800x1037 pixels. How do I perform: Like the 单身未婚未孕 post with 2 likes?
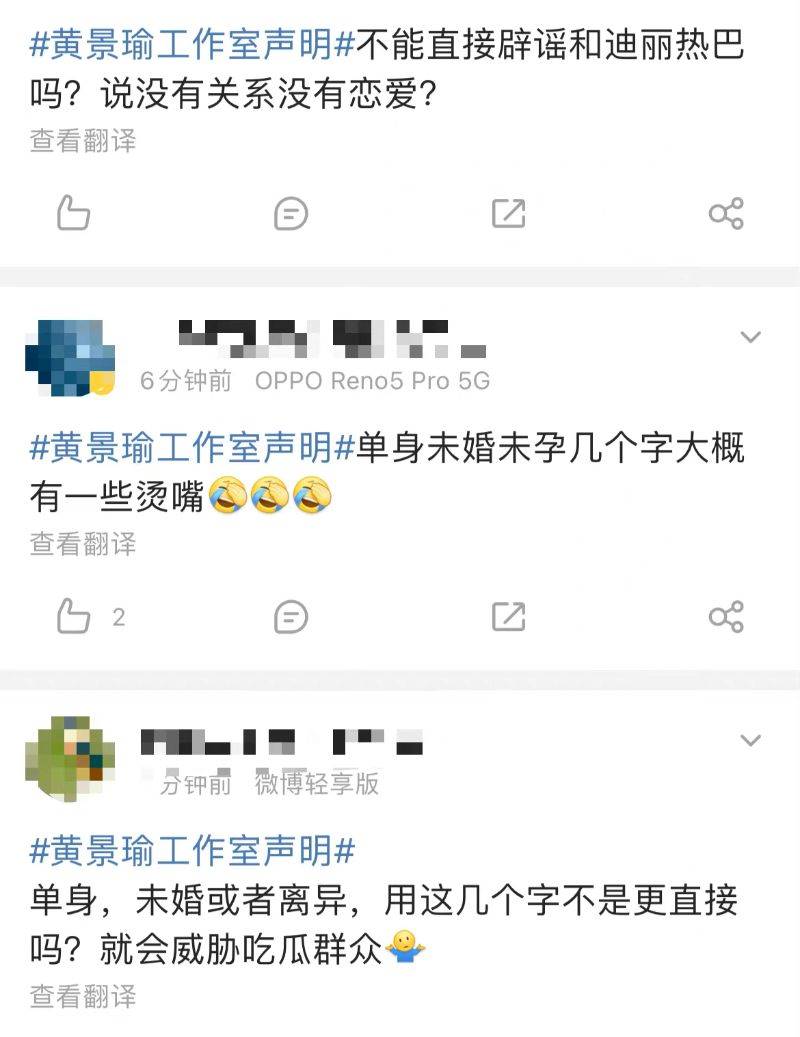74,616
